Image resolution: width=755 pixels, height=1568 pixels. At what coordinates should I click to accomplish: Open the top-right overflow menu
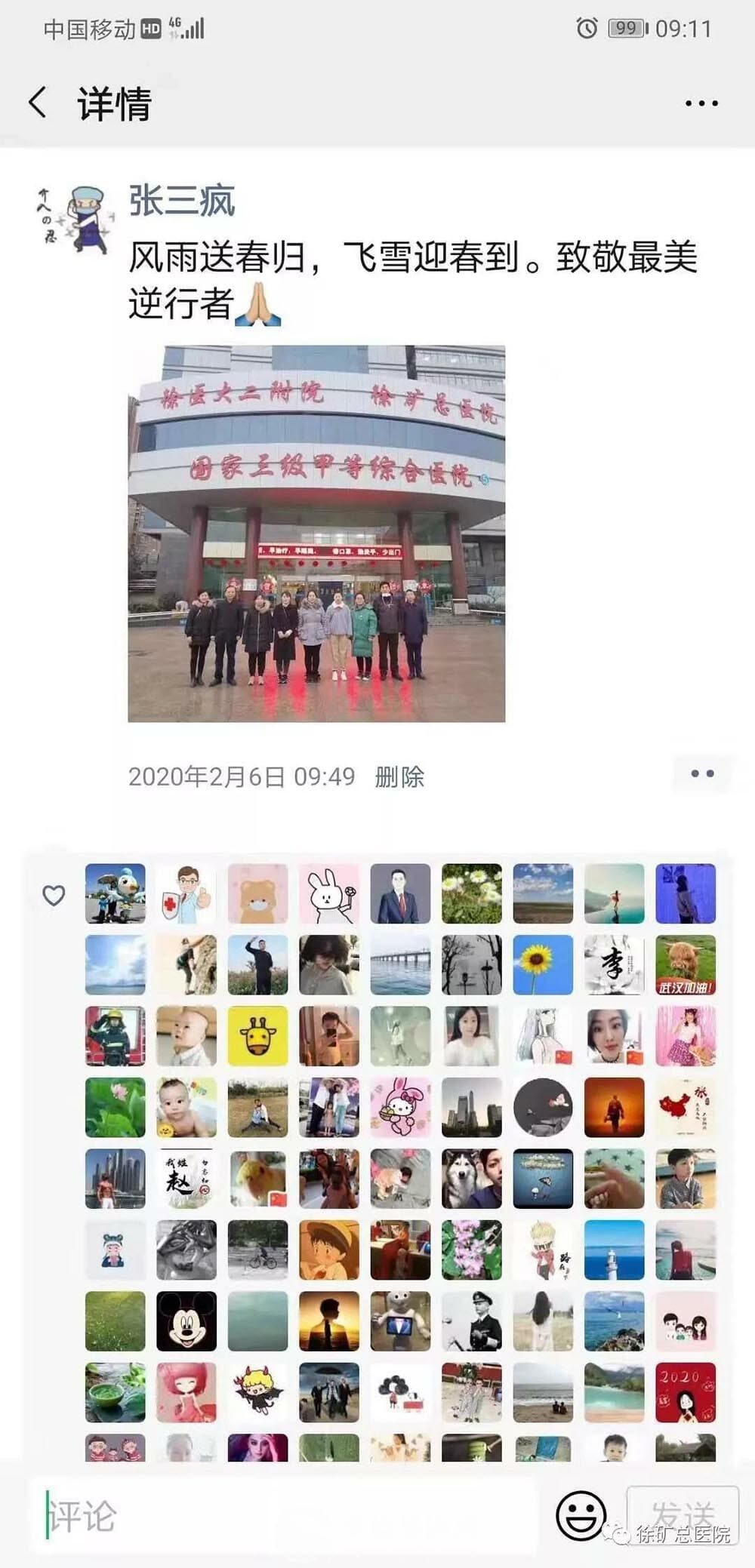coord(701,103)
